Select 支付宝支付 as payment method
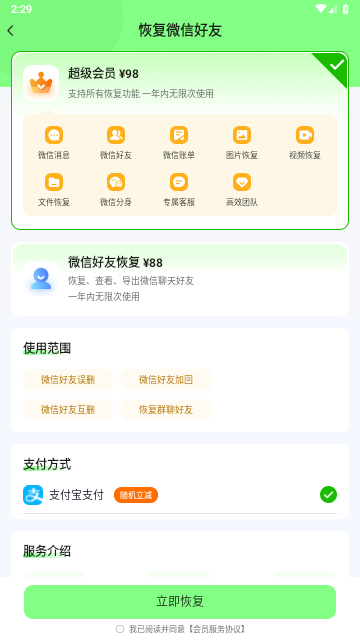360x640 pixels. pos(180,495)
